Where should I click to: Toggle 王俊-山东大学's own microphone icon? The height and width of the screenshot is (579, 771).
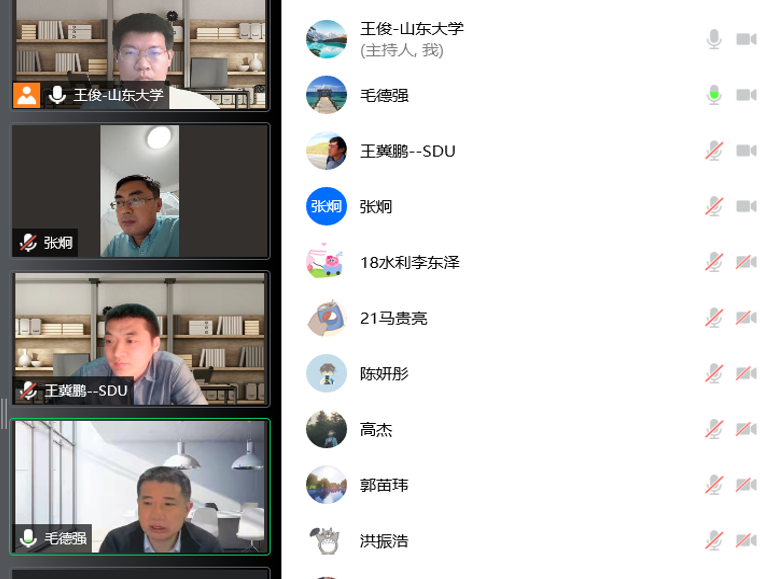[x=714, y=39]
